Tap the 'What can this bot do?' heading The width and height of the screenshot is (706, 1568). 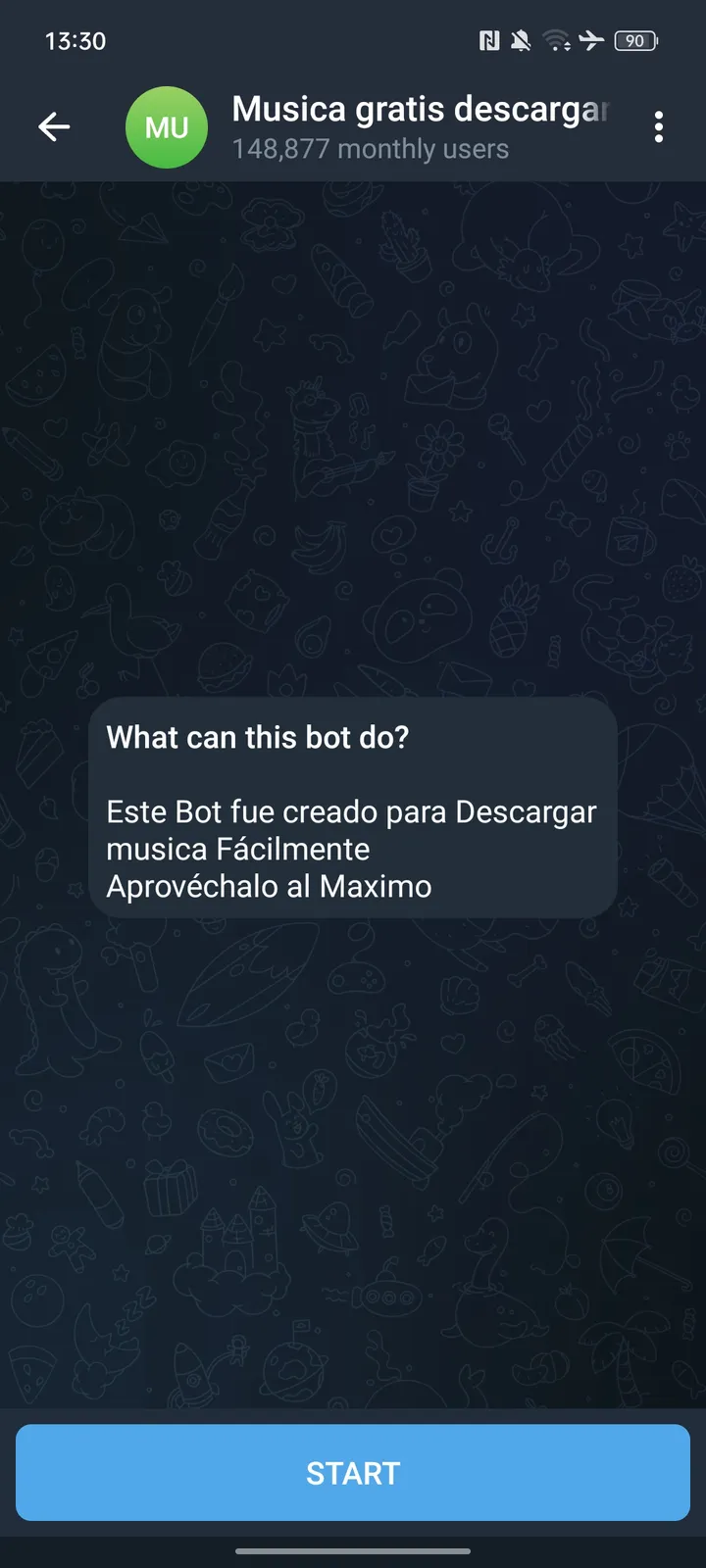(x=258, y=737)
